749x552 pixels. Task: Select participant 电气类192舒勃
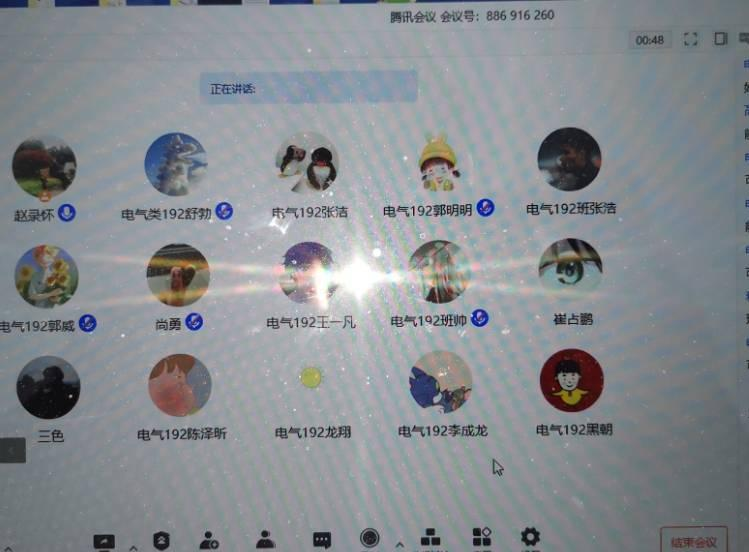pyautogui.click(x=176, y=164)
